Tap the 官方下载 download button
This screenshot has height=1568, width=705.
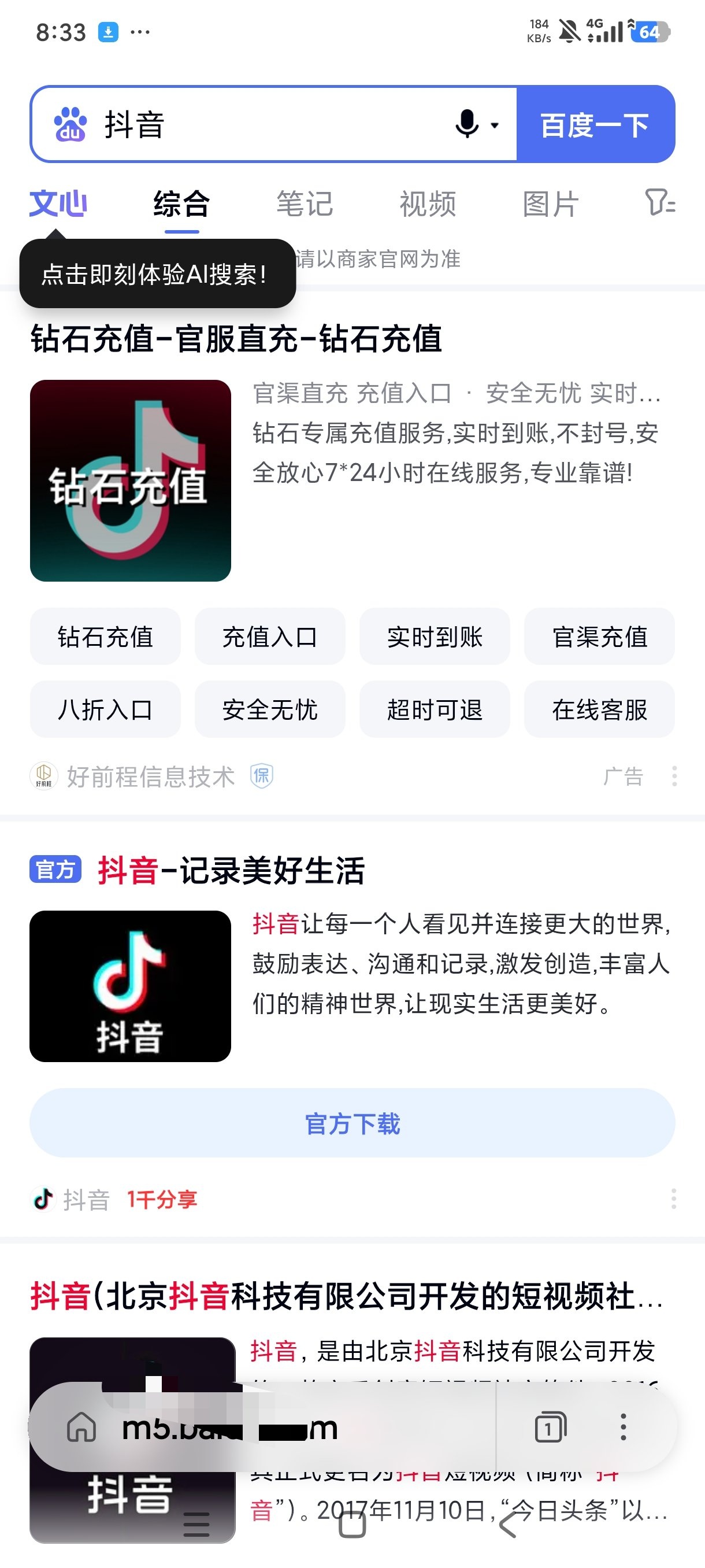coord(352,1125)
